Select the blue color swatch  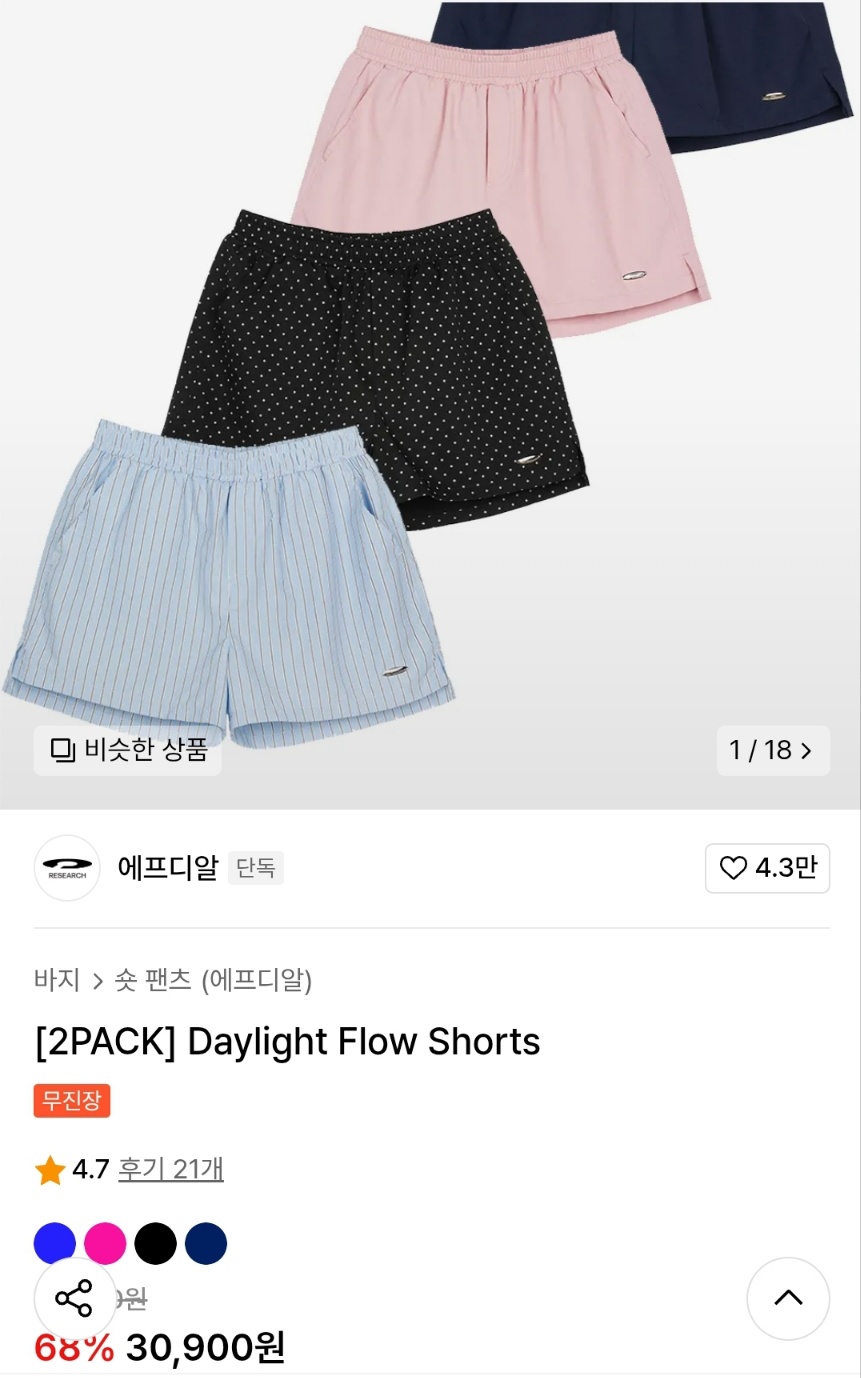[x=55, y=1244]
